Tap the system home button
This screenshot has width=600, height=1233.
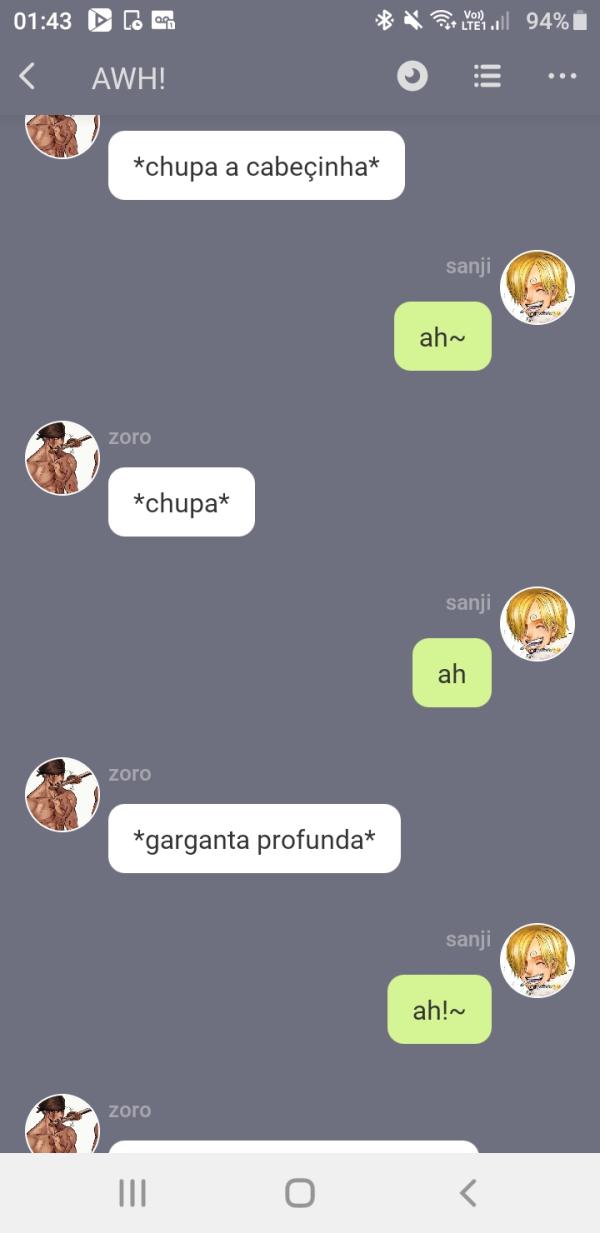point(299,1192)
